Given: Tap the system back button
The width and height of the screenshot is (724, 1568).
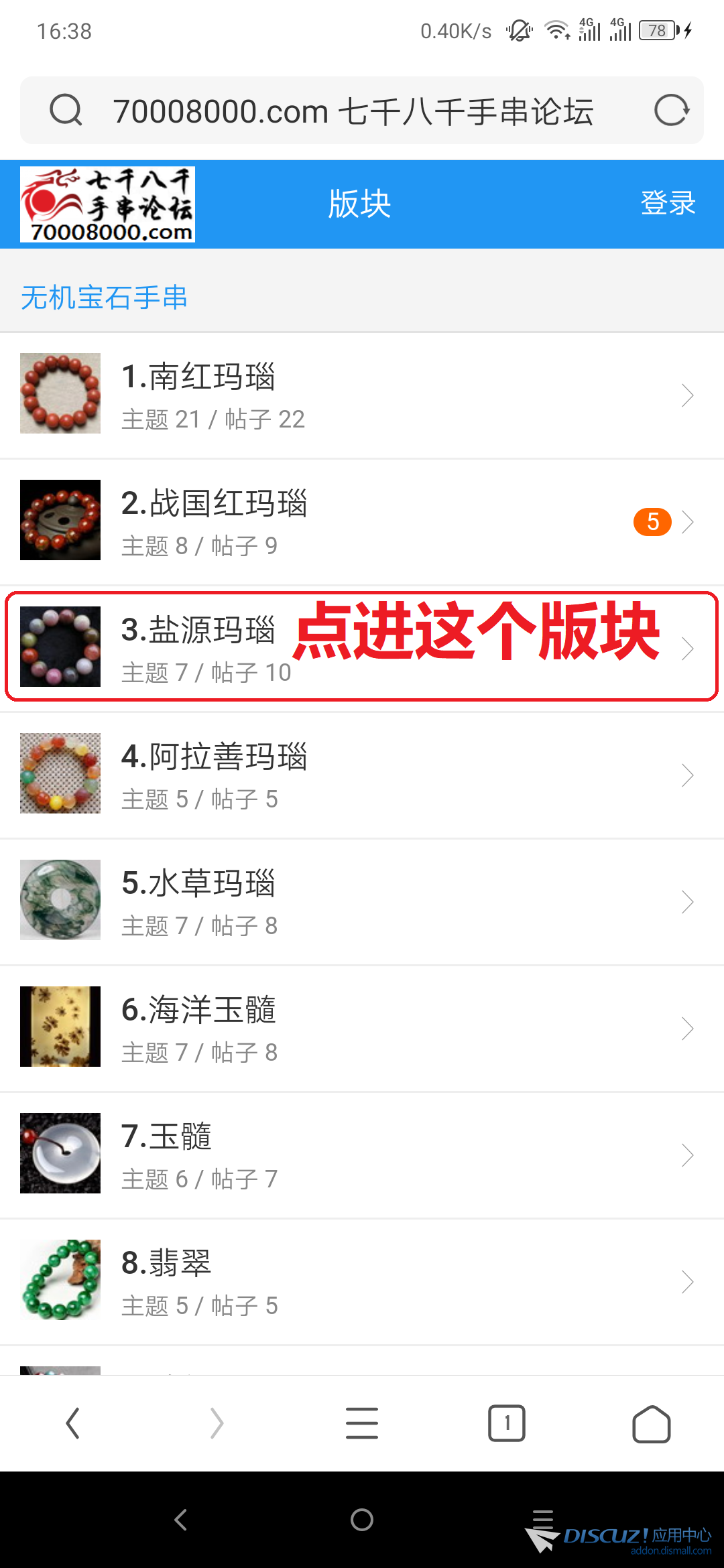Looking at the screenshot, I should pos(180,1520).
